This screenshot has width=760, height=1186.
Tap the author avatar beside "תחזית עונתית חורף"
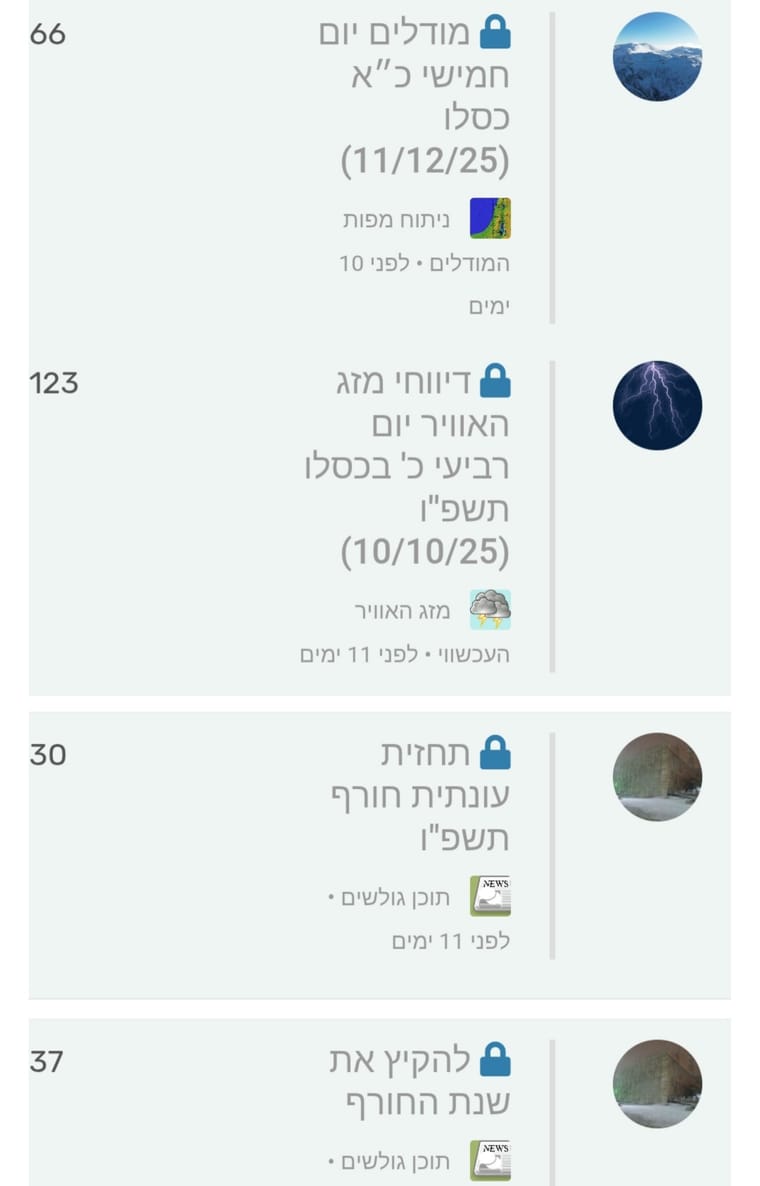coord(657,777)
